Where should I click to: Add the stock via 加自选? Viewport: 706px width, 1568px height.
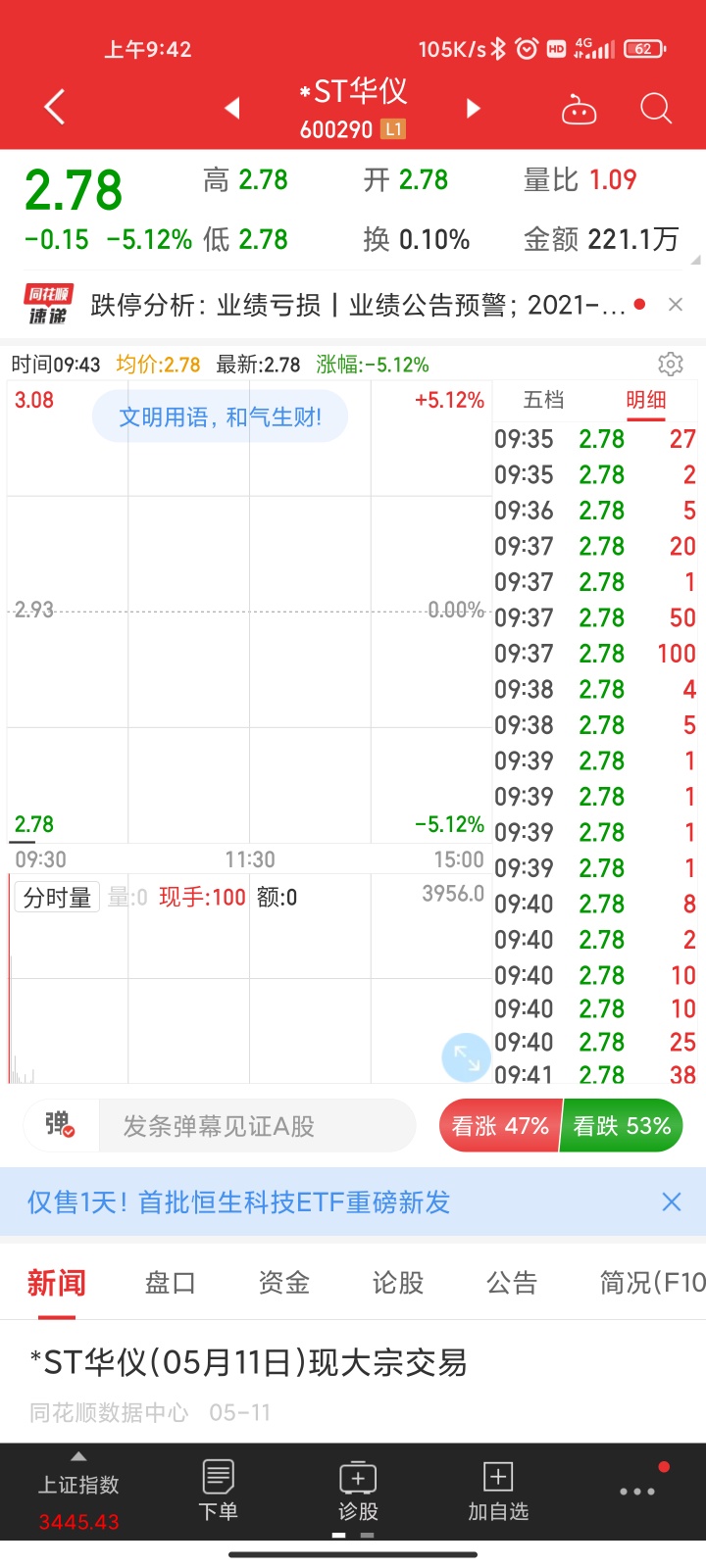498,1491
